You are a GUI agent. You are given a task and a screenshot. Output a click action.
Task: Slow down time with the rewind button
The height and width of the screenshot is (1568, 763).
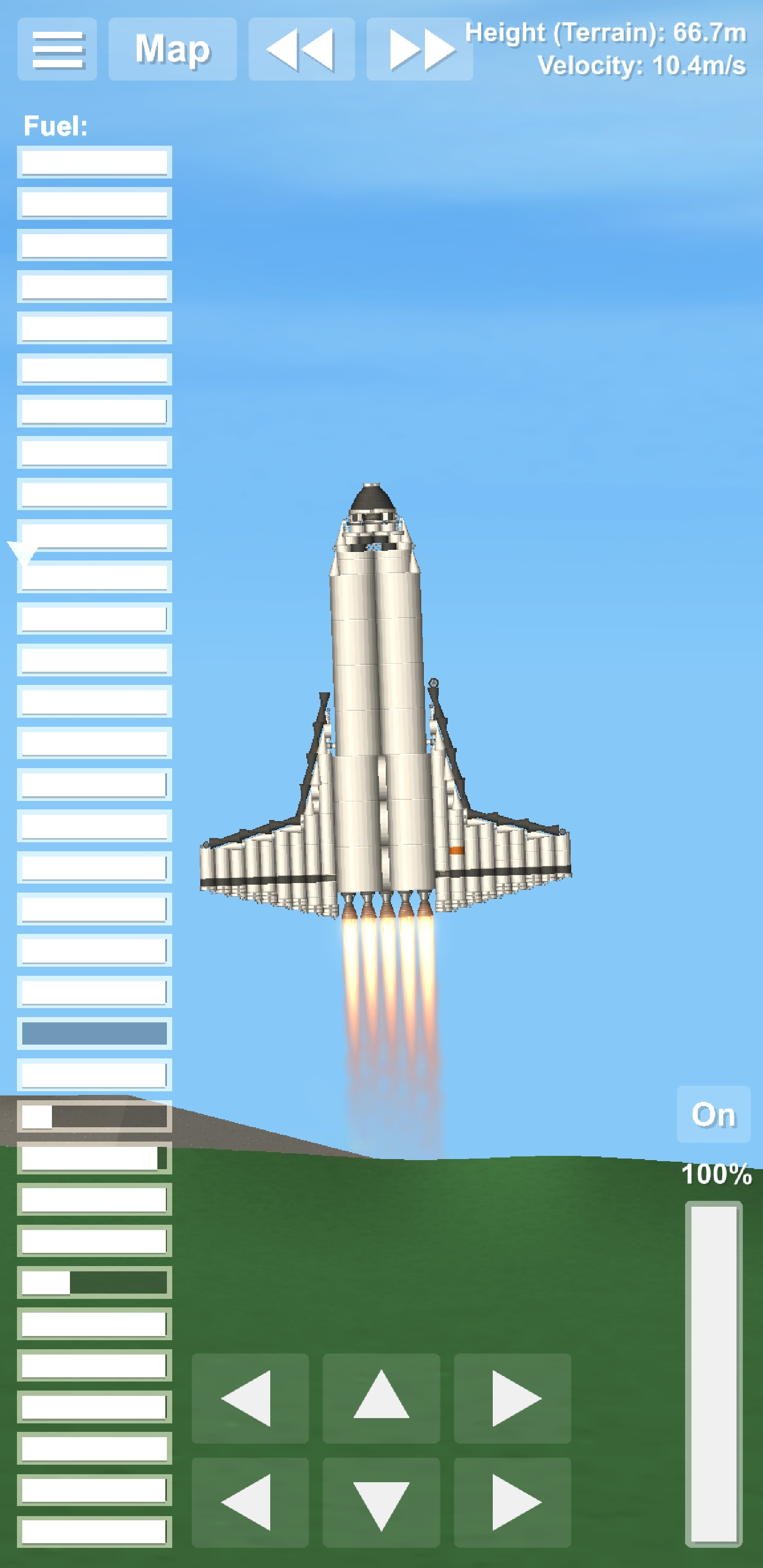(x=301, y=49)
